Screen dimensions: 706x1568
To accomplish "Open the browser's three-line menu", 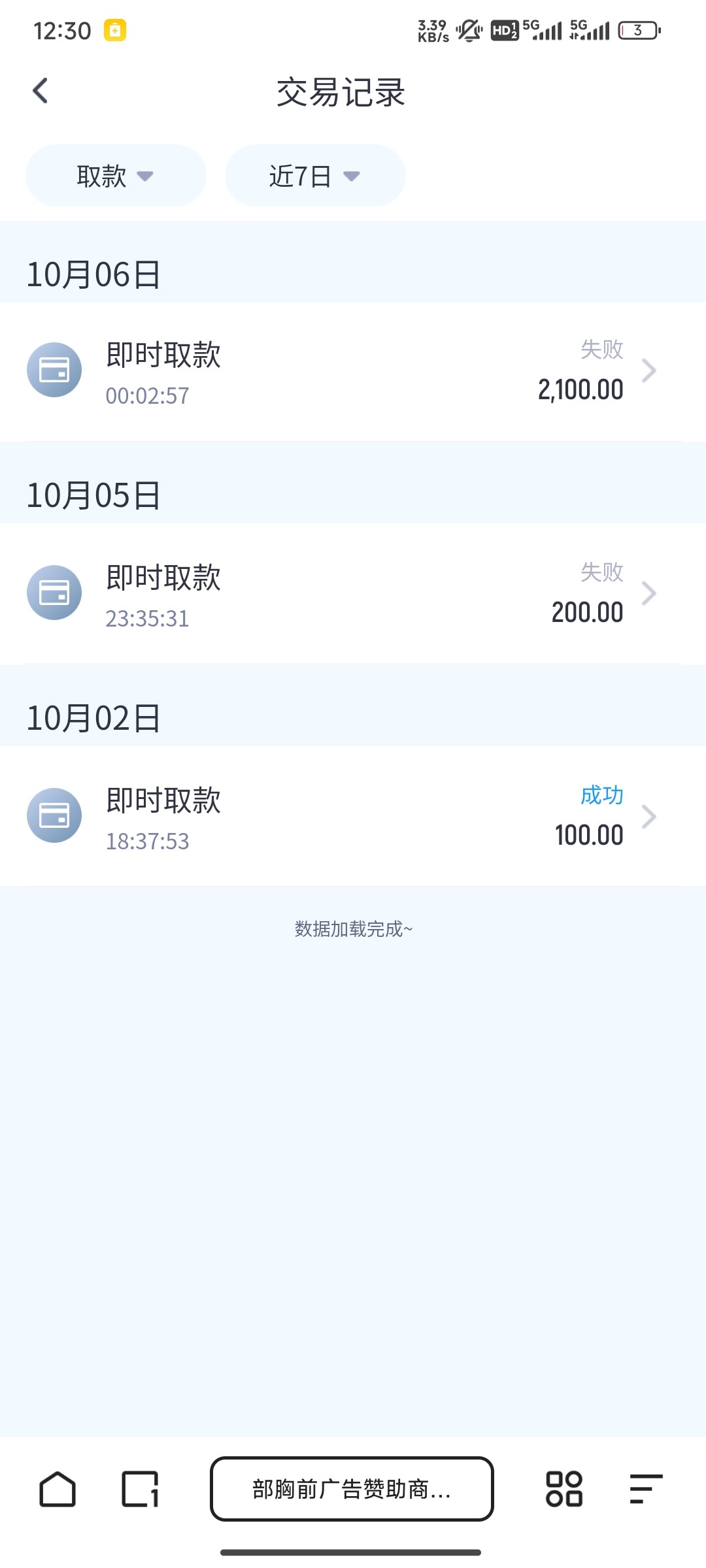I will (x=646, y=1489).
